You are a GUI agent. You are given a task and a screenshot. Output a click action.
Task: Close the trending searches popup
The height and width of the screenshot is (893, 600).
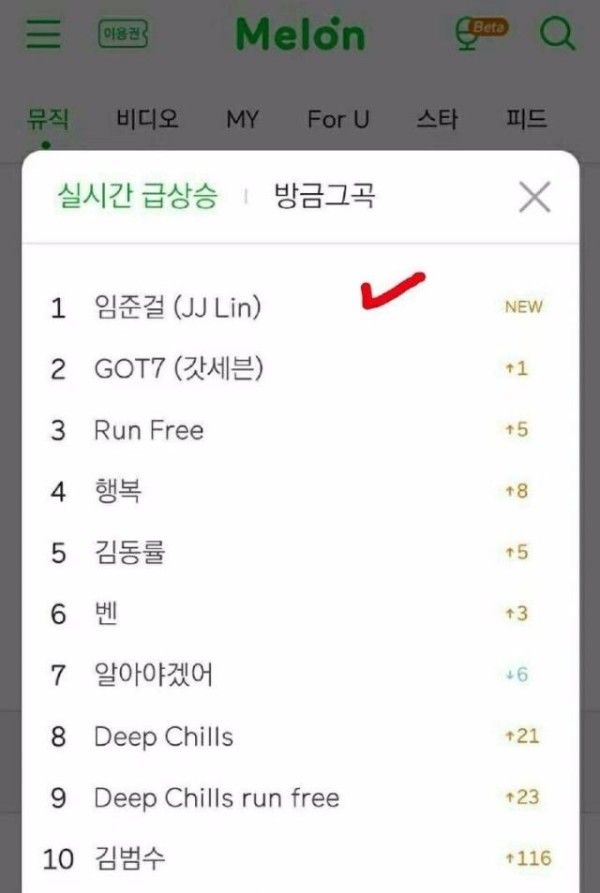point(535,198)
